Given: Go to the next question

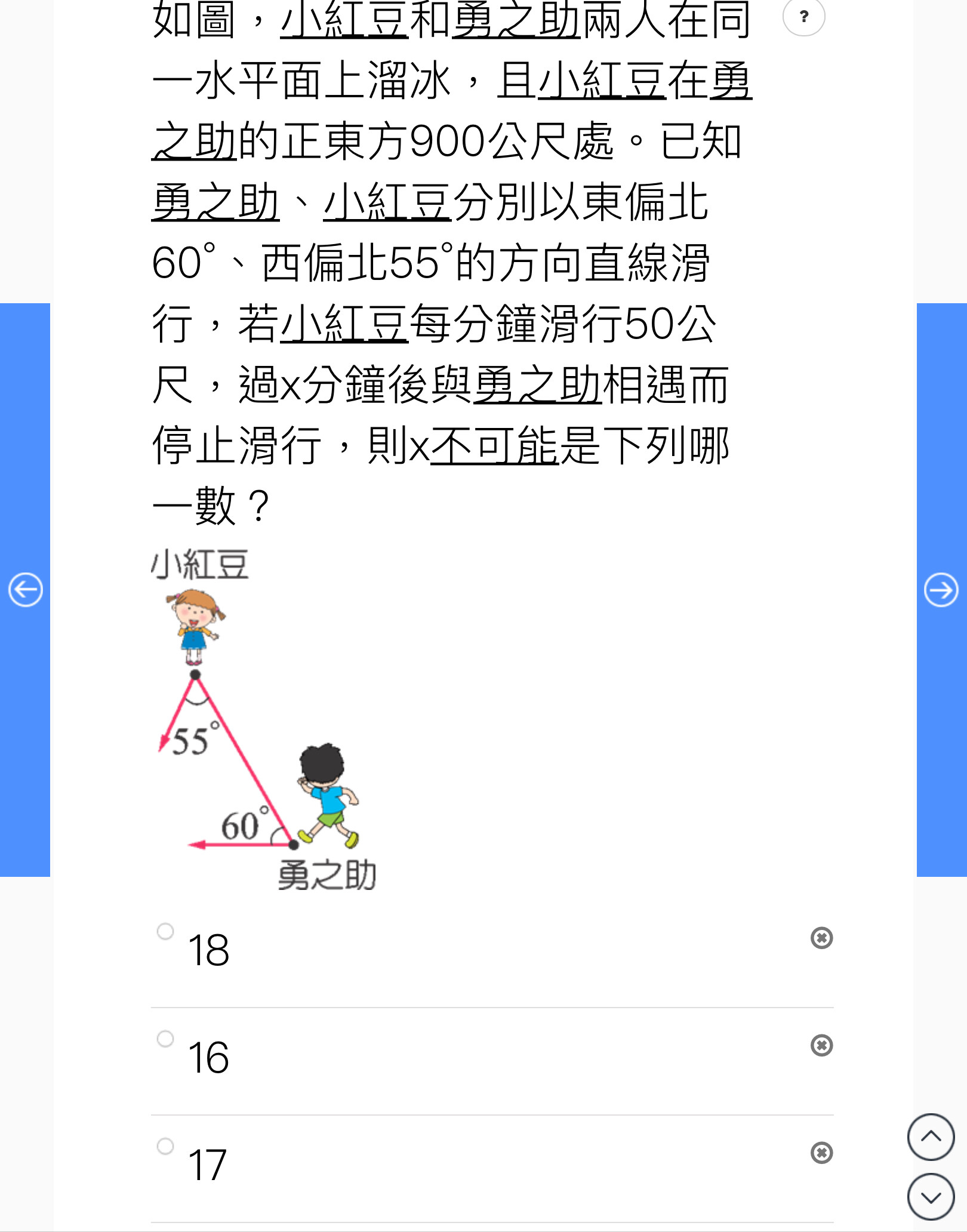Looking at the screenshot, I should 941,590.
